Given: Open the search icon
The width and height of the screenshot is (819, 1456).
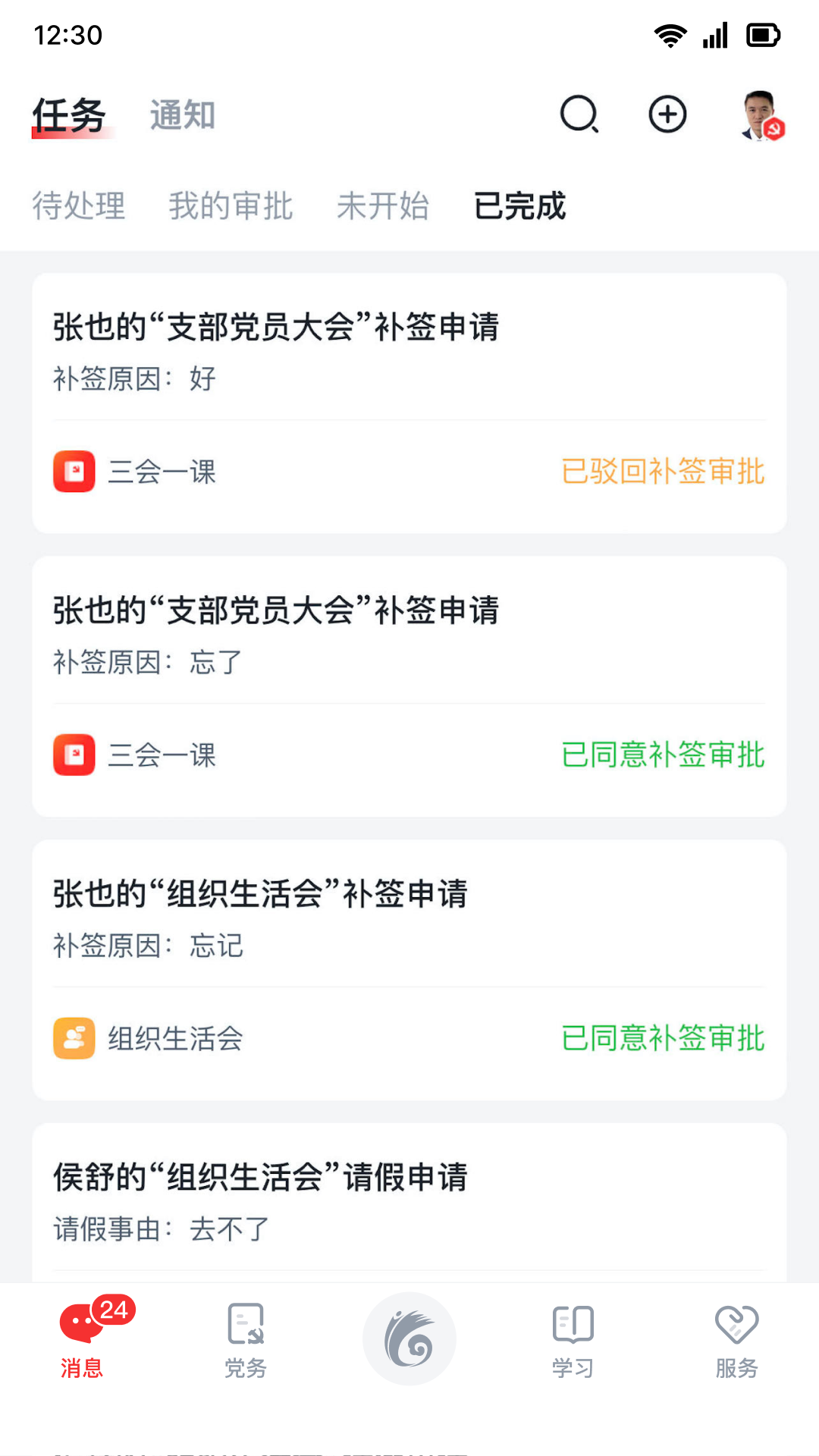Looking at the screenshot, I should coord(579,115).
